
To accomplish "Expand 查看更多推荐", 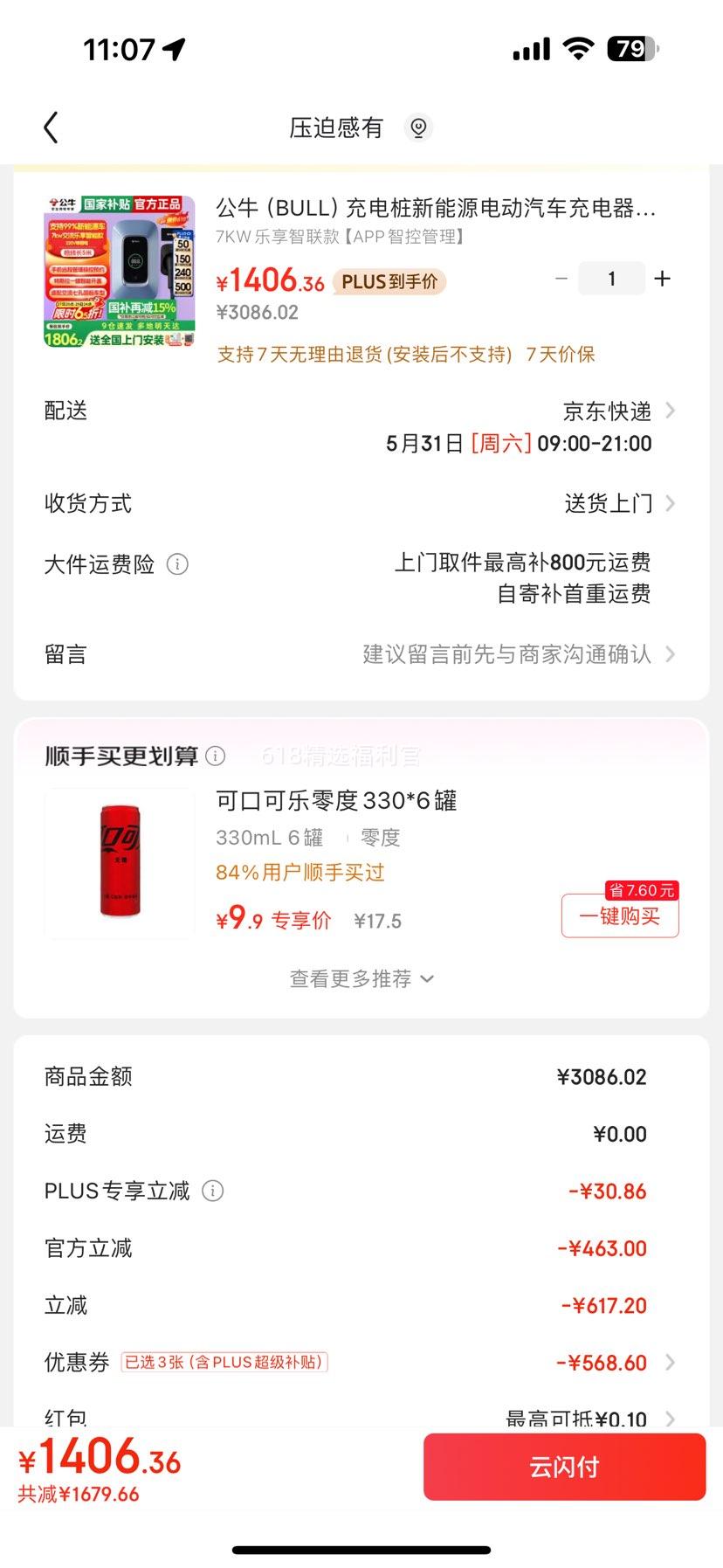I will coord(361,979).
